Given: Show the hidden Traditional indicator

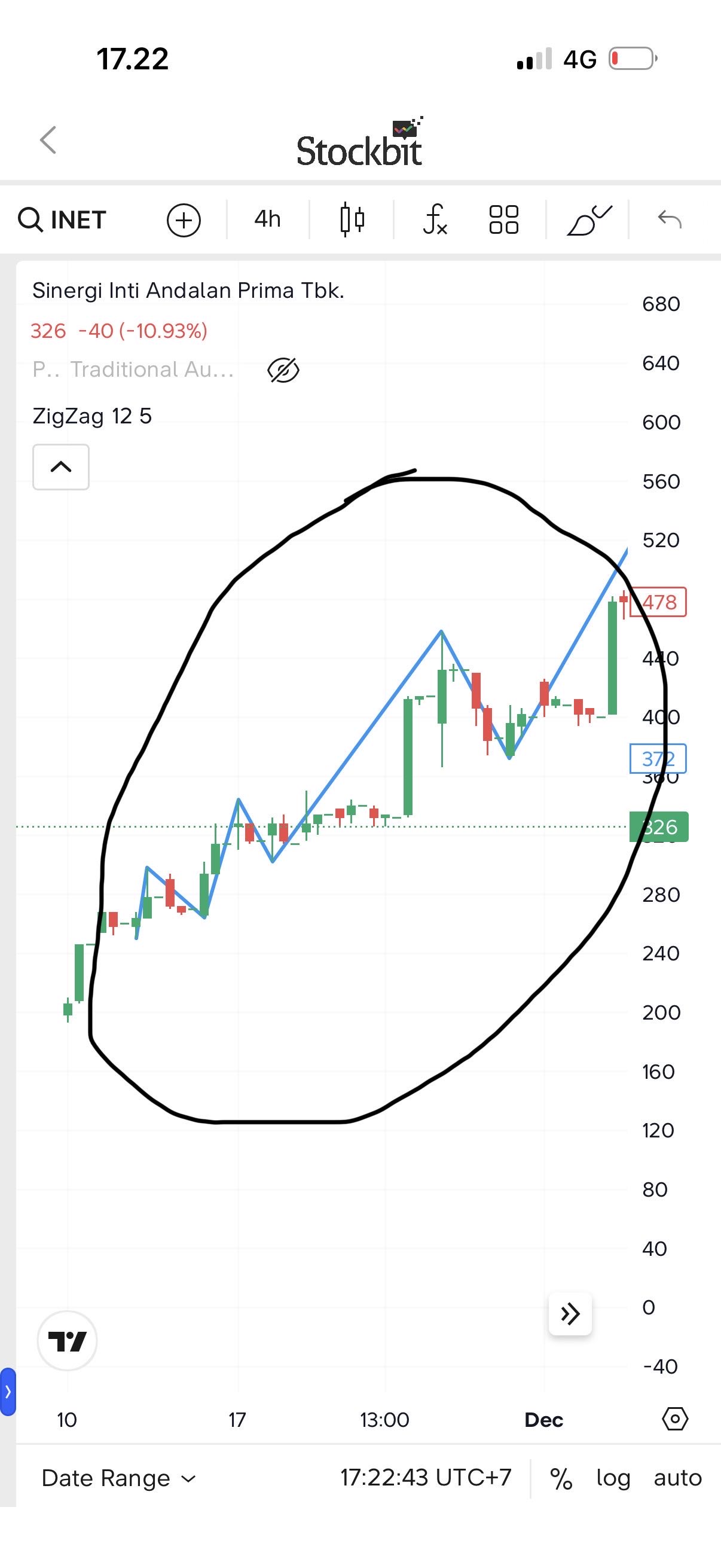Looking at the screenshot, I should 283,370.
